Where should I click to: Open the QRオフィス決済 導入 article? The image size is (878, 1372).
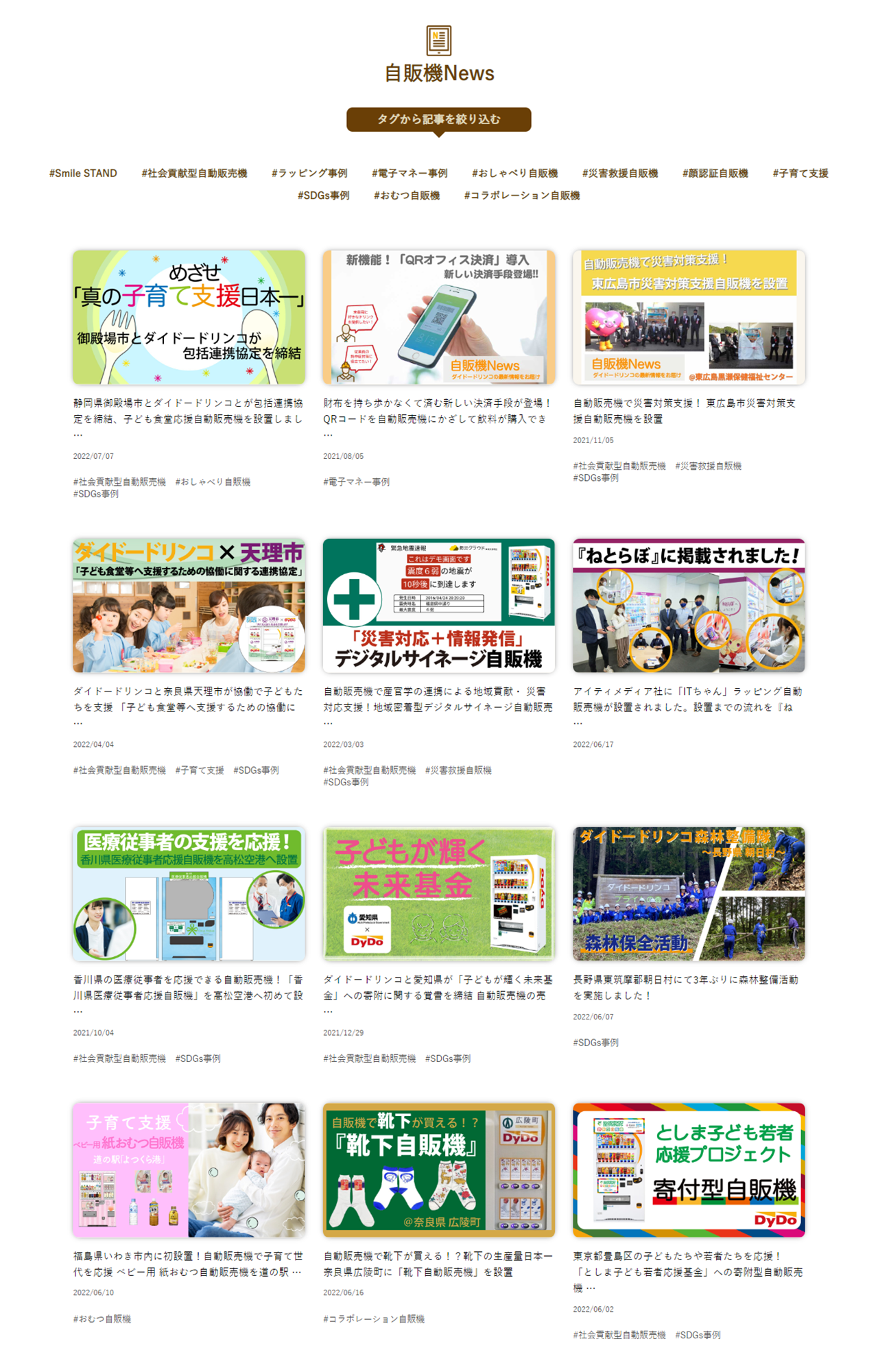tap(439, 318)
